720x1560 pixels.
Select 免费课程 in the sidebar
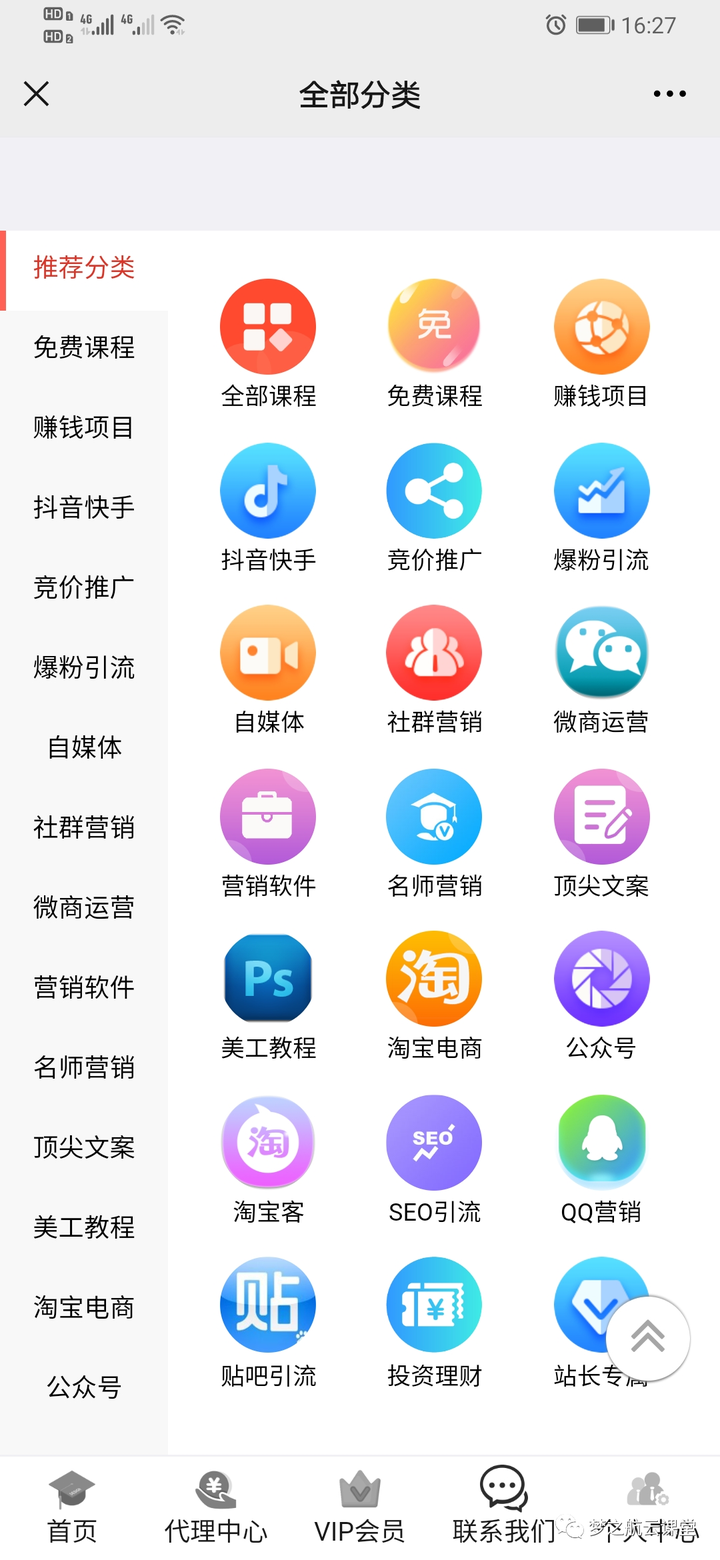coord(84,347)
